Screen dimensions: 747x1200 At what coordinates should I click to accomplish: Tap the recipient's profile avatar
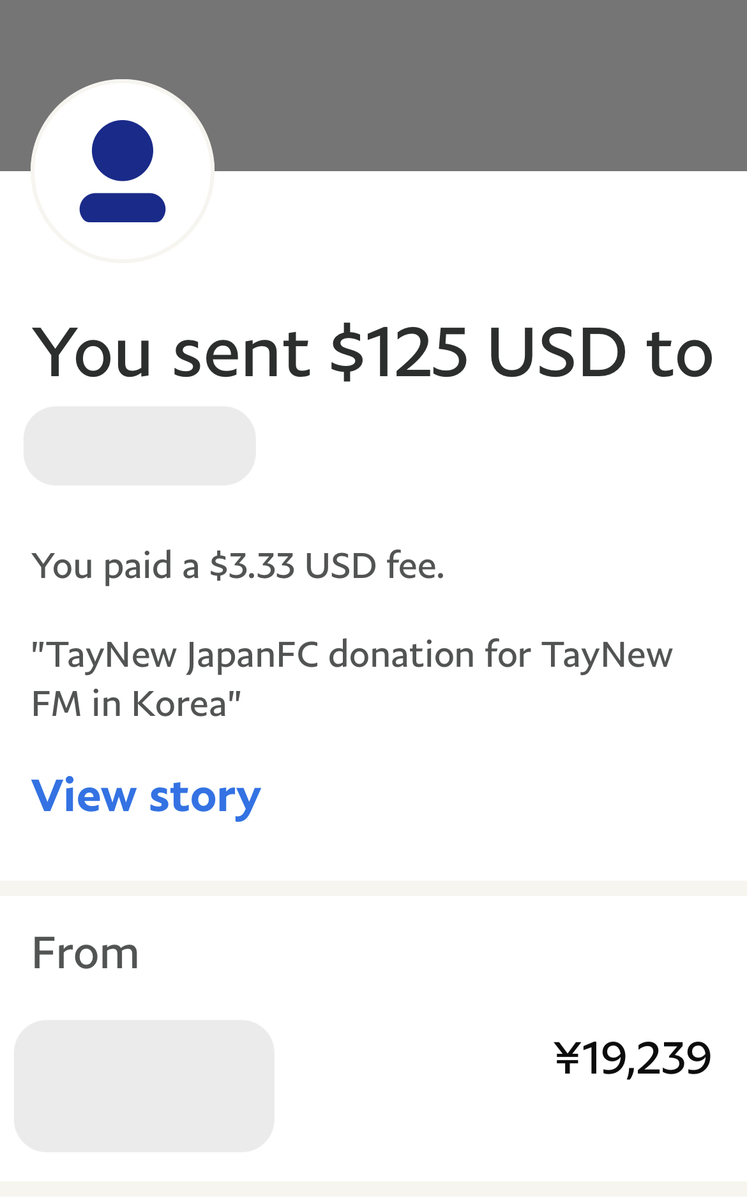123,171
